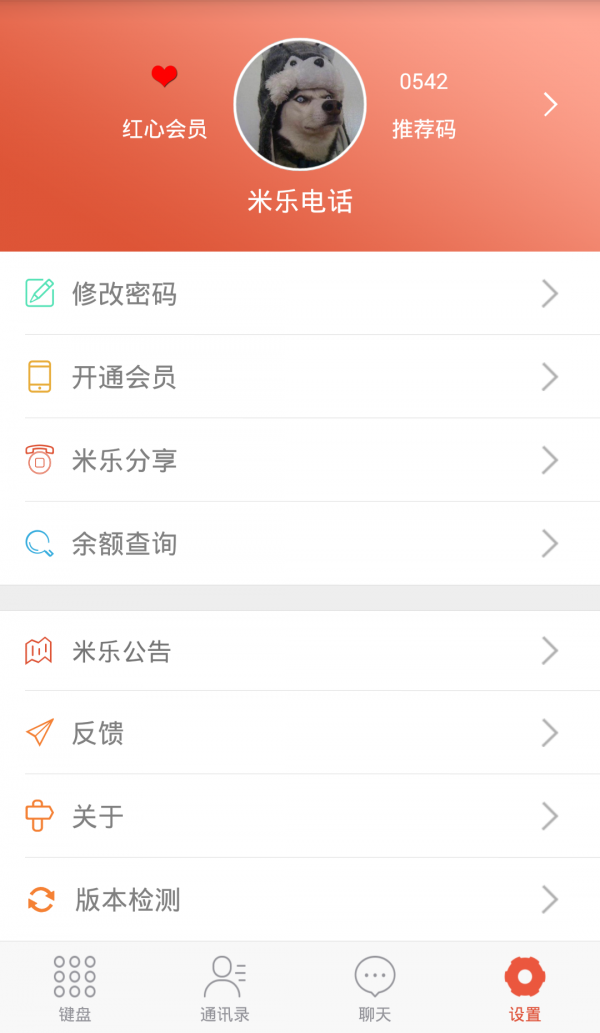This screenshot has height=1033, width=600.
Task: Switch to the 键盘 dial pad tab
Action: point(75,987)
